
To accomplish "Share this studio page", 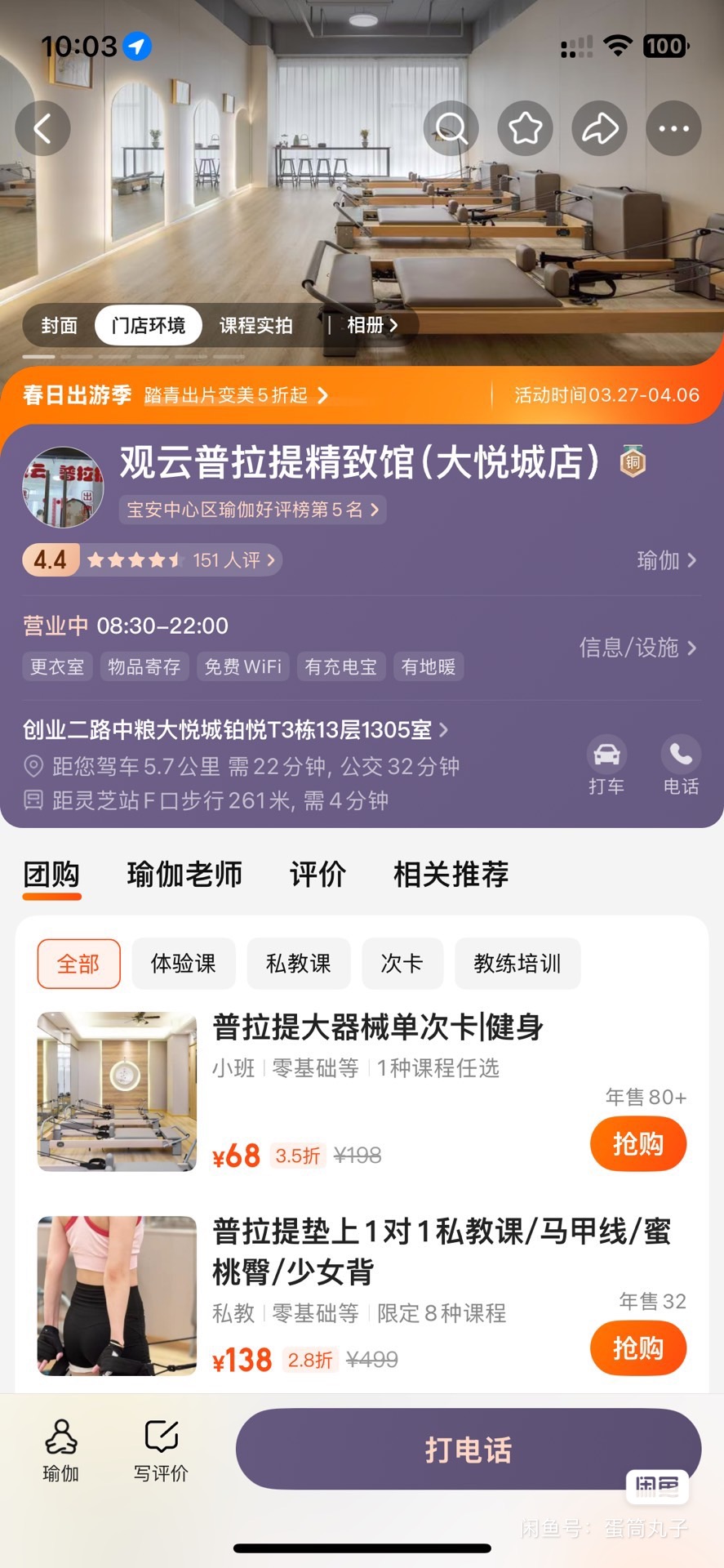I will pyautogui.click(x=600, y=128).
